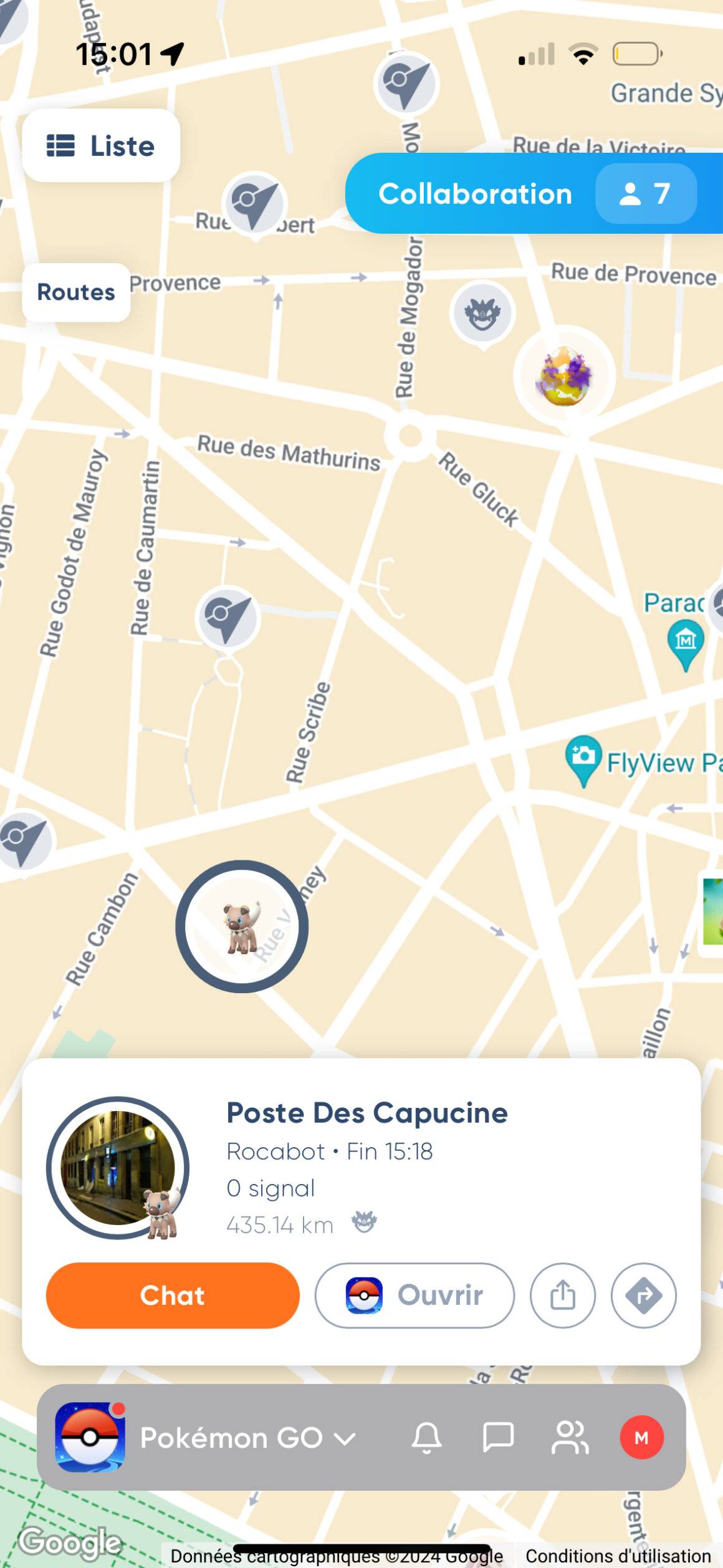This screenshot has width=723, height=1568.
Task: Select the raid egg marker on map
Action: point(564,377)
